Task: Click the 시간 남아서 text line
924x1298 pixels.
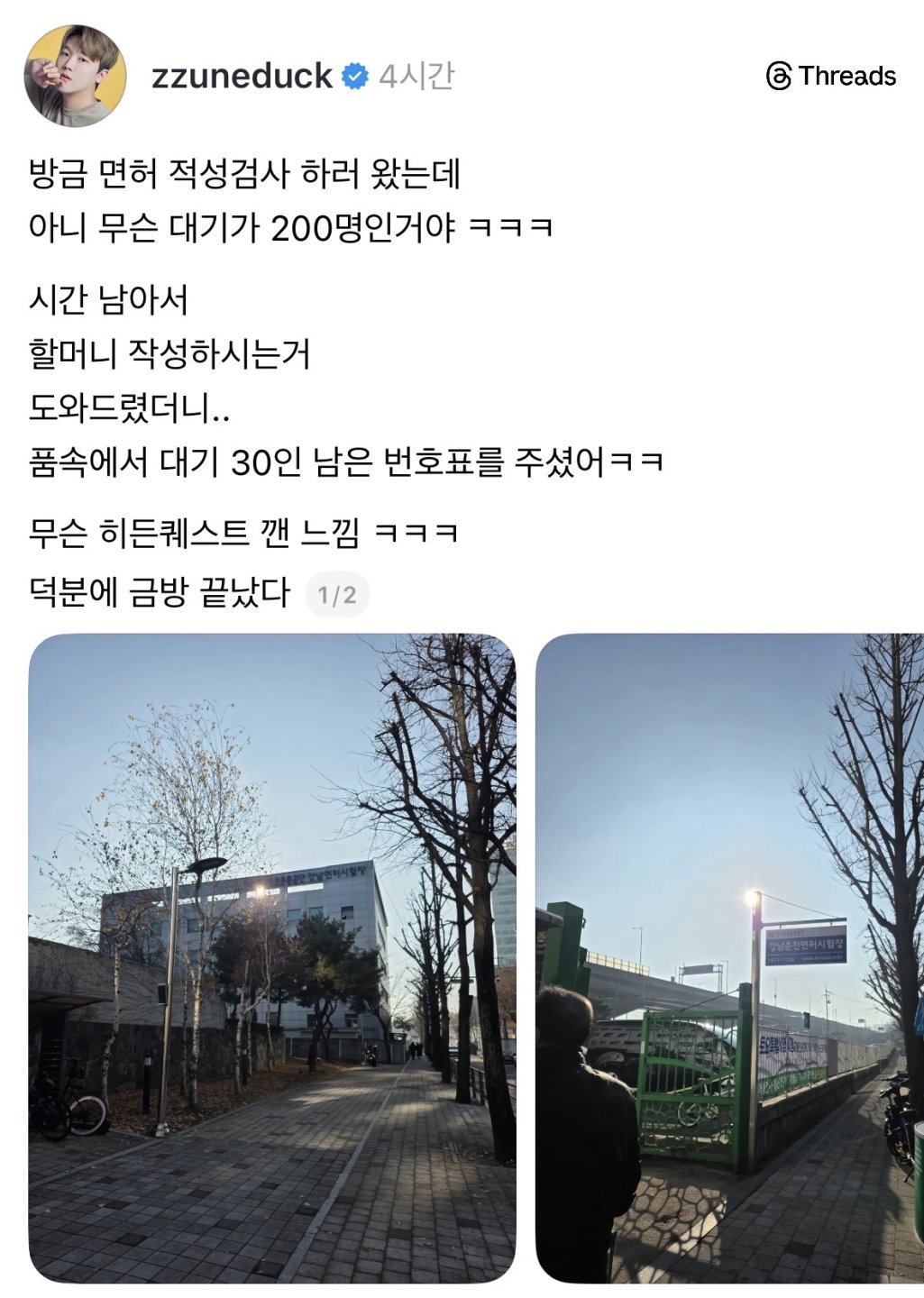Action: pyautogui.click(x=108, y=299)
